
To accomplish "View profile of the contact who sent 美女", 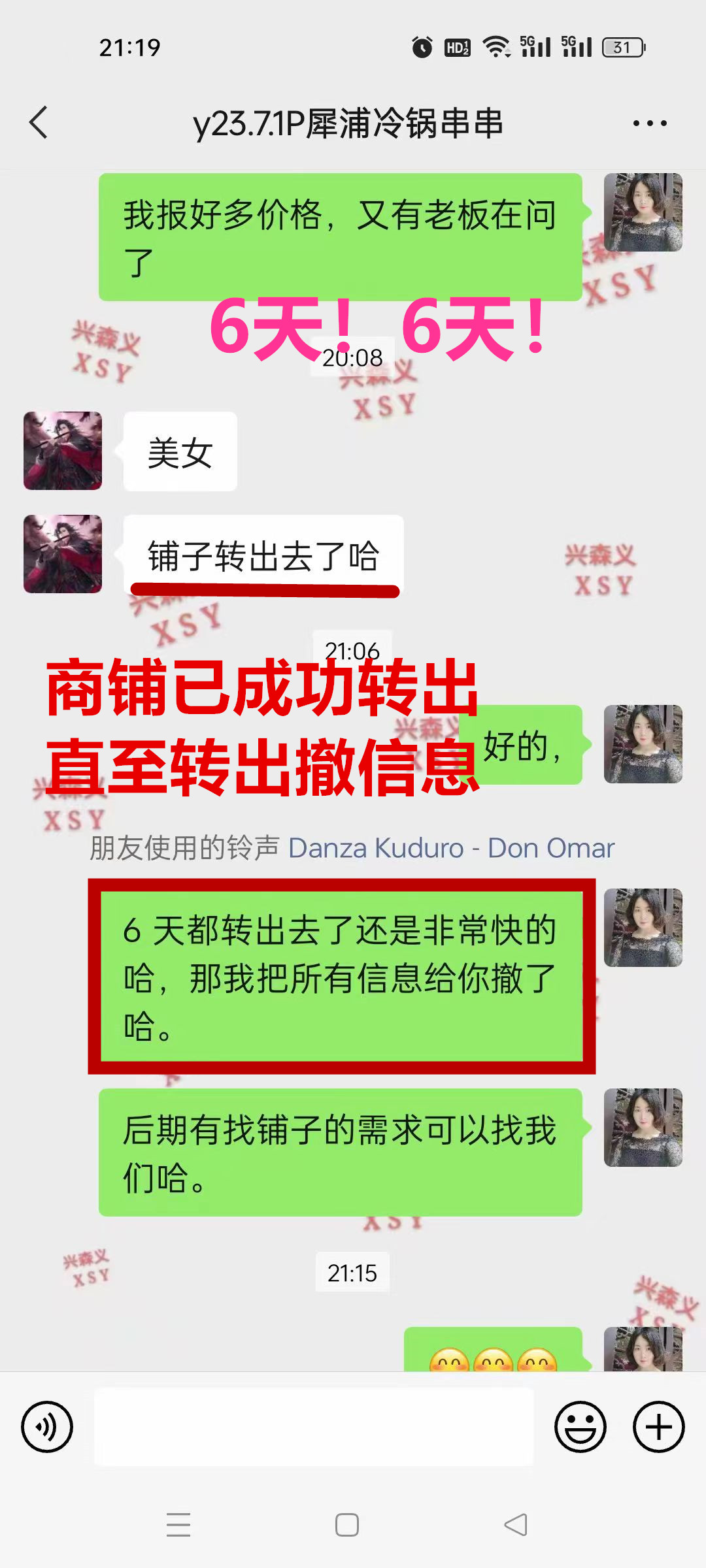I will pyautogui.click(x=63, y=451).
